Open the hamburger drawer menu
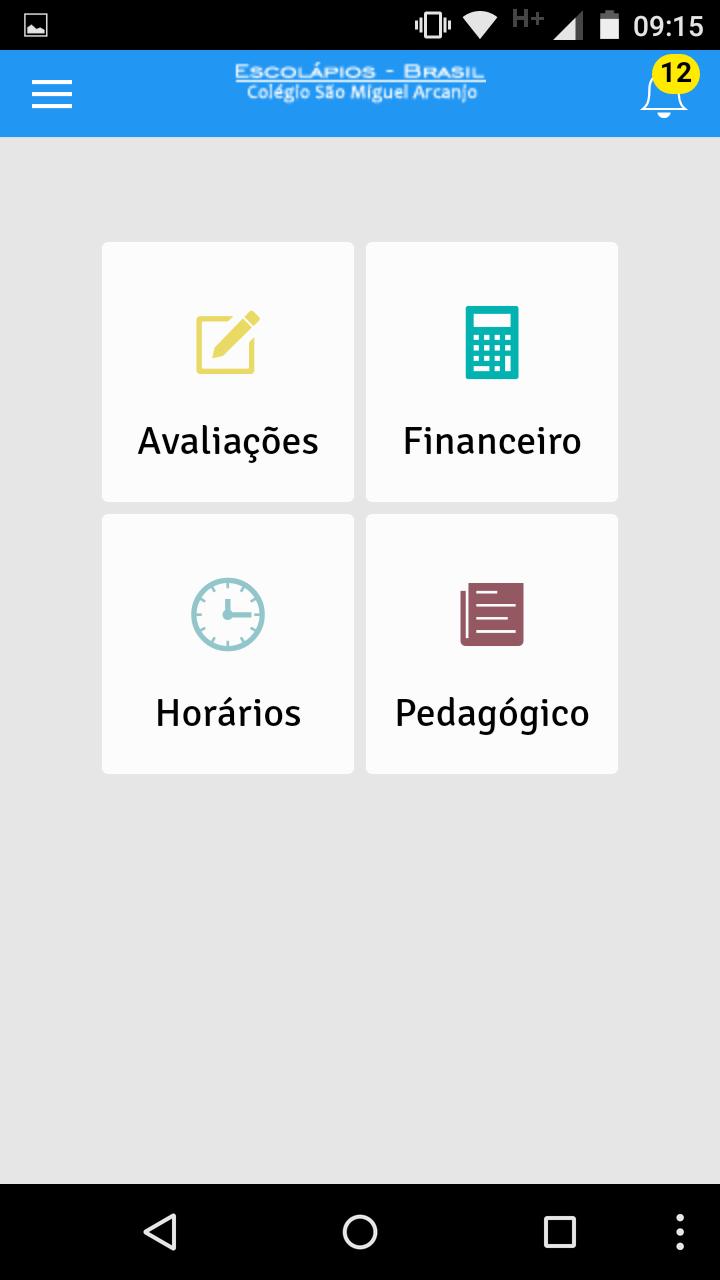 (x=52, y=94)
